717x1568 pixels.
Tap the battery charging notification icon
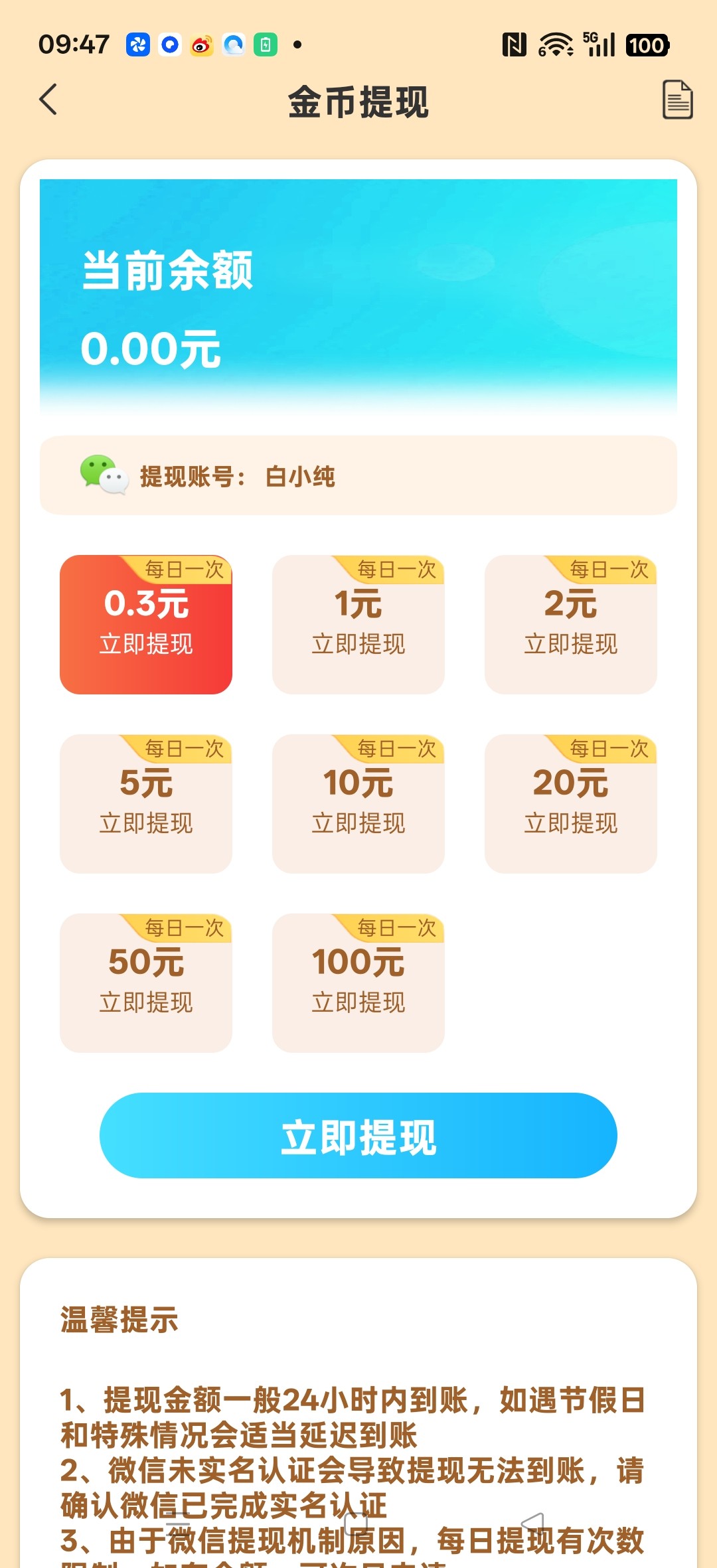(x=265, y=43)
